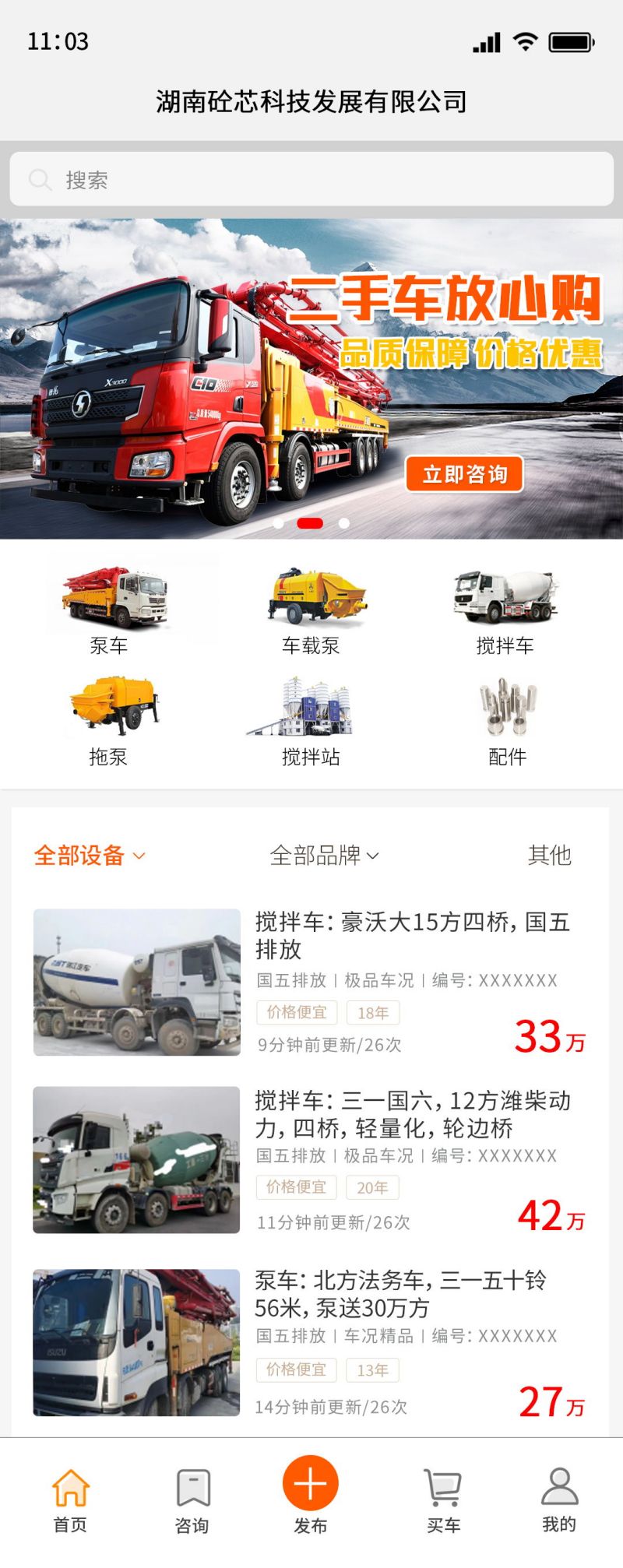The image size is (623, 1568).
Task: Tap the 立即咨询 button on banner
Action: 464,474
